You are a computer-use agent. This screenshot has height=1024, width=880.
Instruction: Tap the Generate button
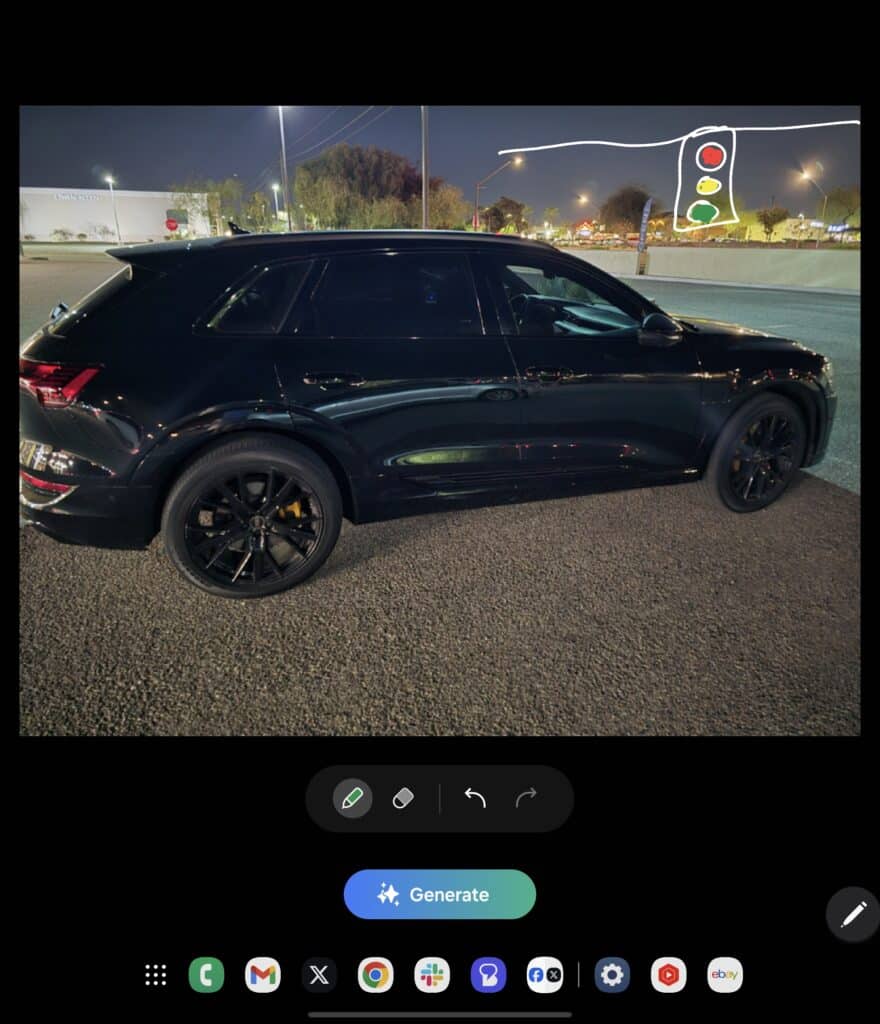440,894
